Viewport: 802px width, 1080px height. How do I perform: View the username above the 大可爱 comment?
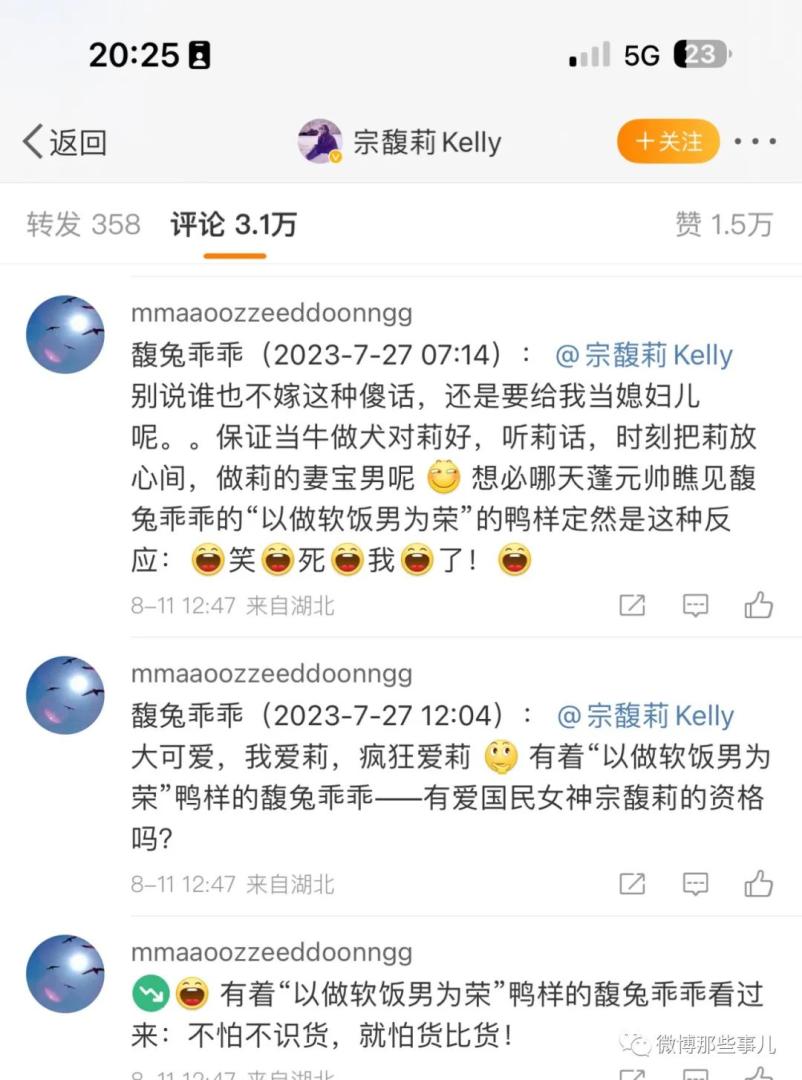pos(271,674)
